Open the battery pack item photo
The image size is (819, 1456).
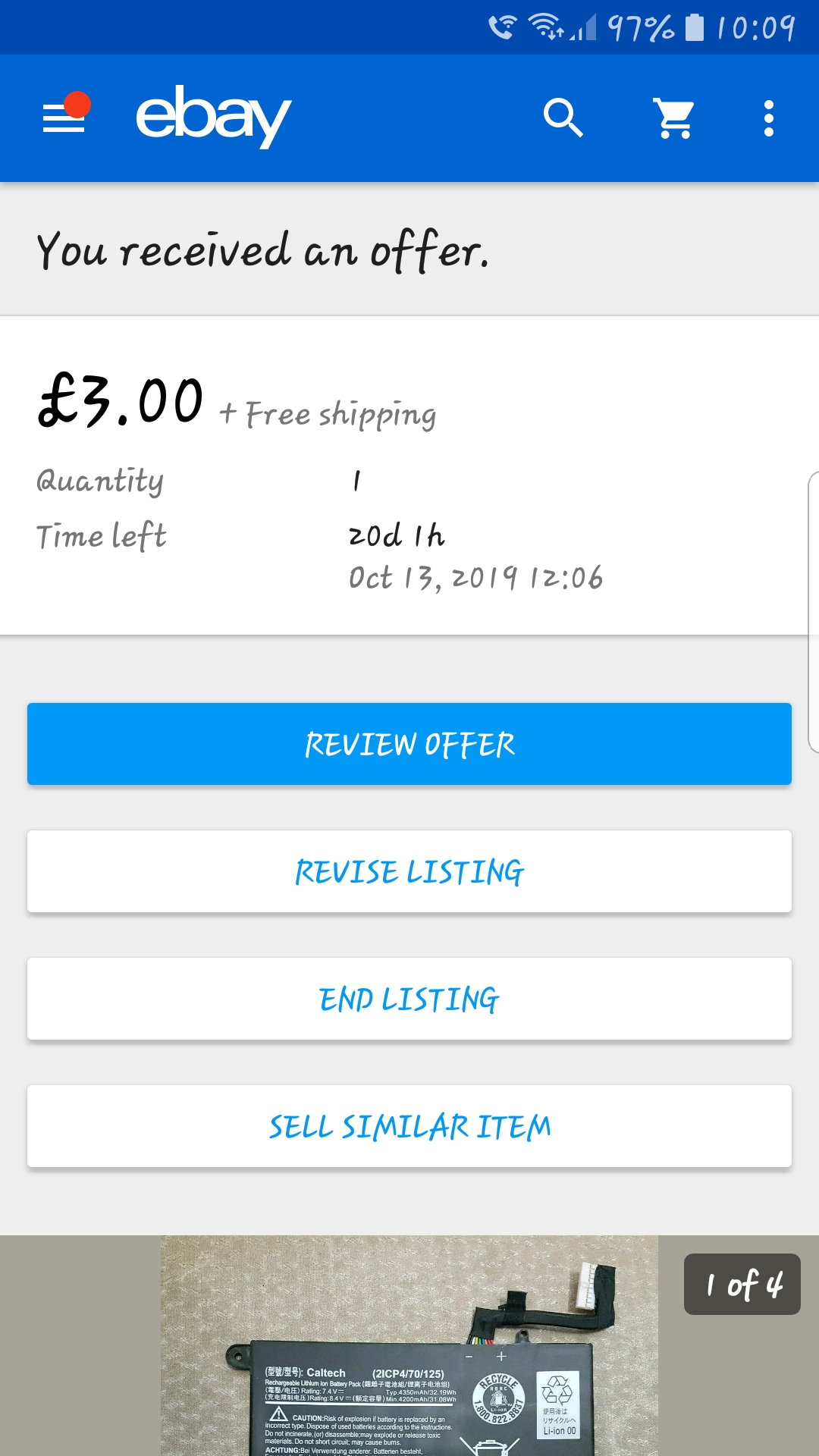[409, 1357]
